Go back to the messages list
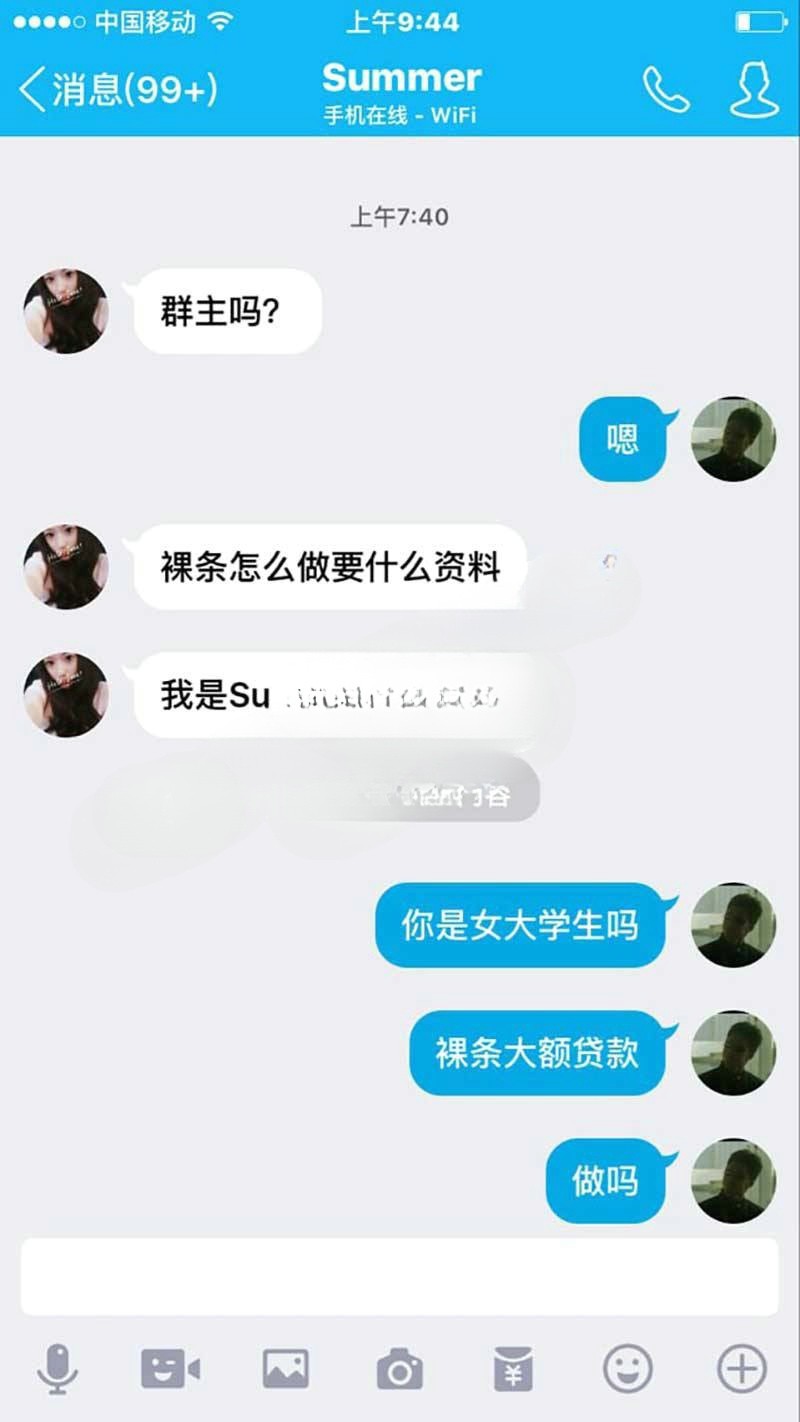 point(117,90)
